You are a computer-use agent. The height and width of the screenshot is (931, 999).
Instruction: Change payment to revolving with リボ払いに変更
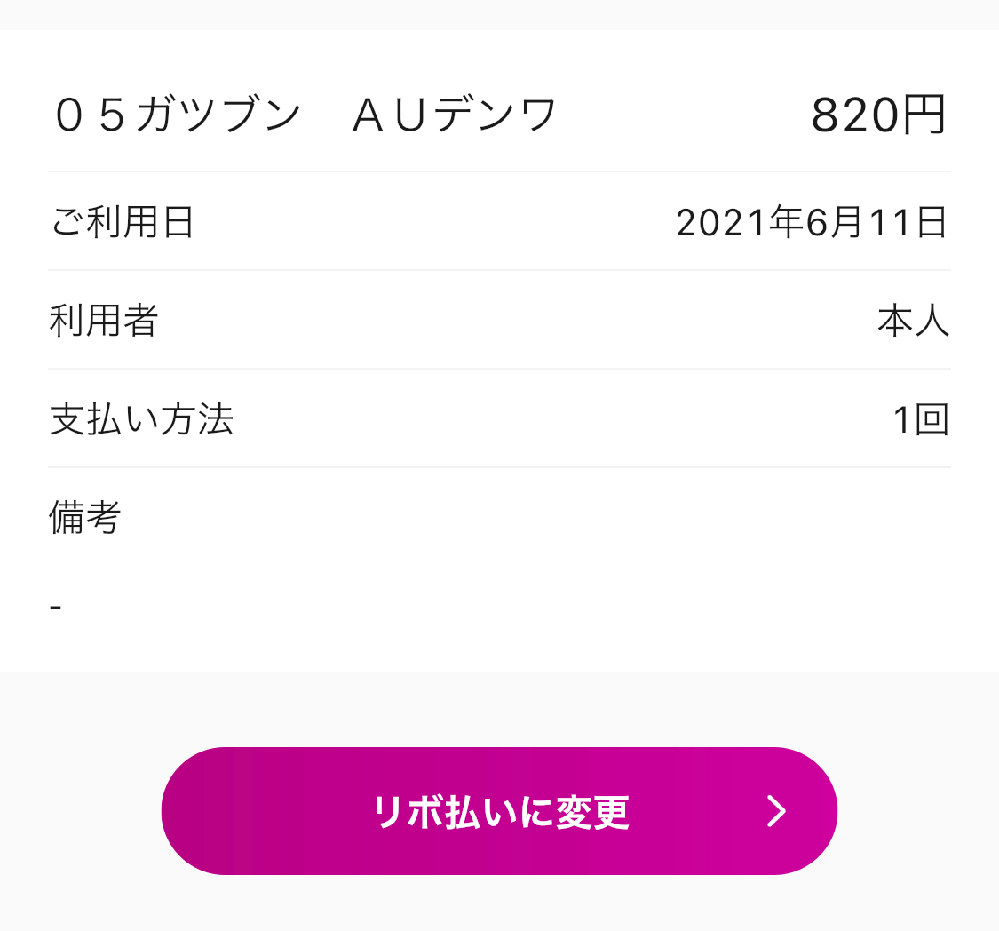(499, 811)
